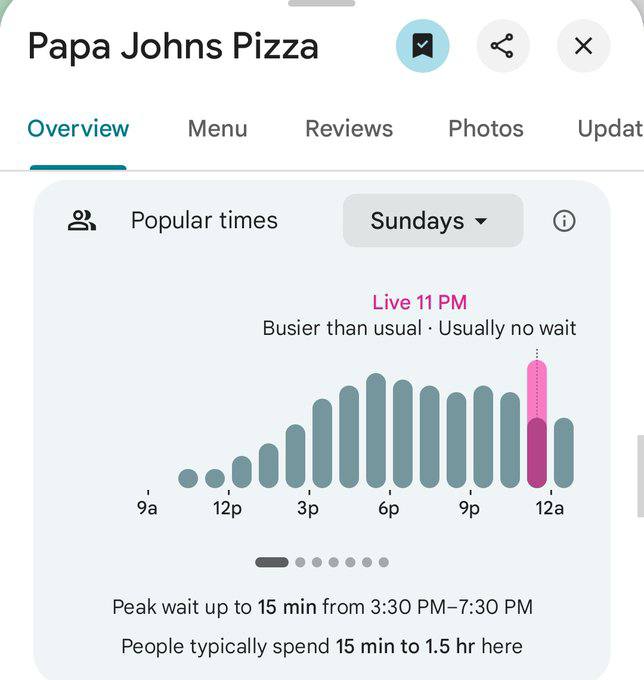The width and height of the screenshot is (644, 680).
Task: View the Photos tab
Action: pos(486,129)
